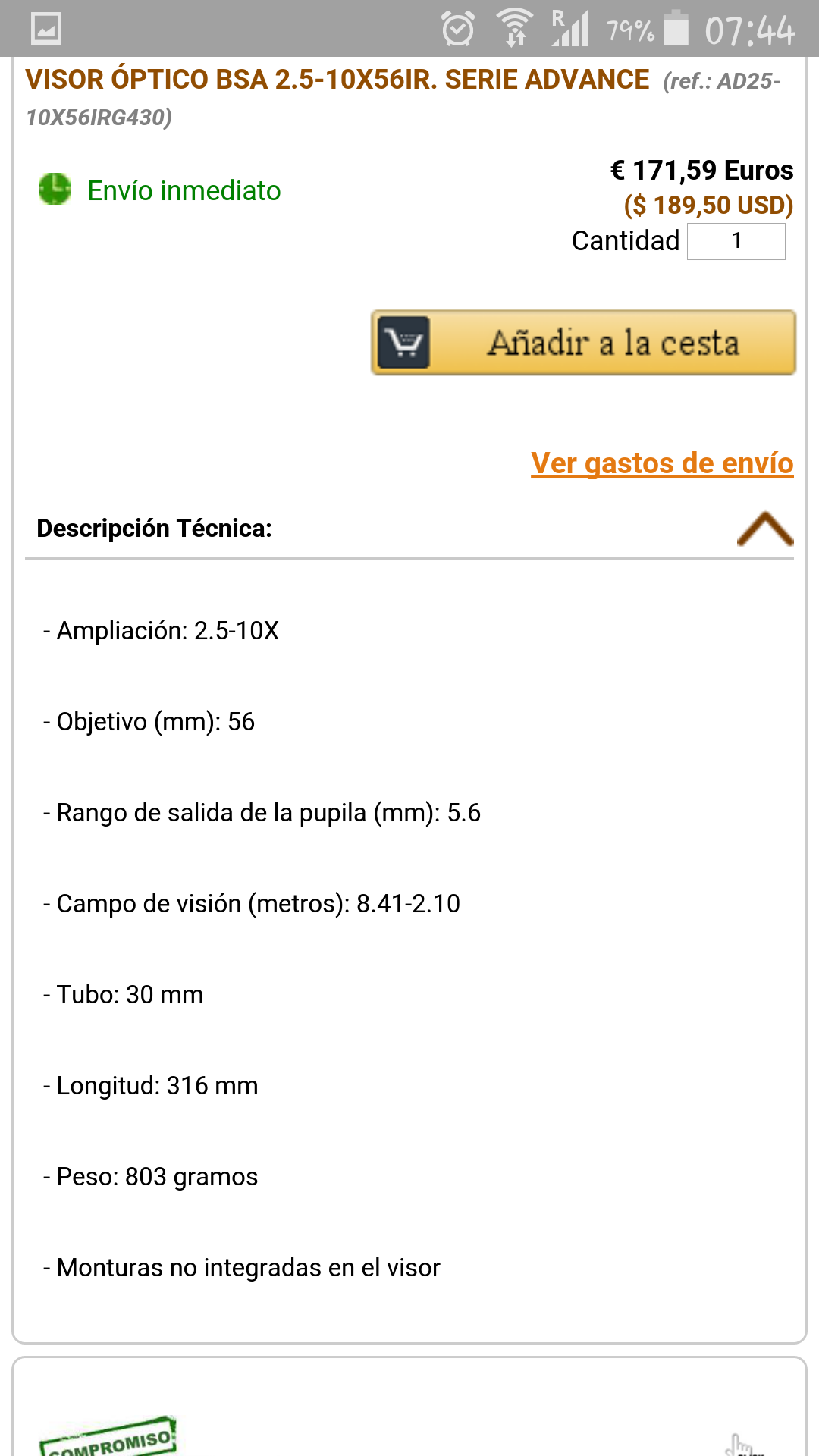This screenshot has height=1456, width=819.
Task: Add the scope with Añadir a la cesta
Action: click(x=583, y=343)
